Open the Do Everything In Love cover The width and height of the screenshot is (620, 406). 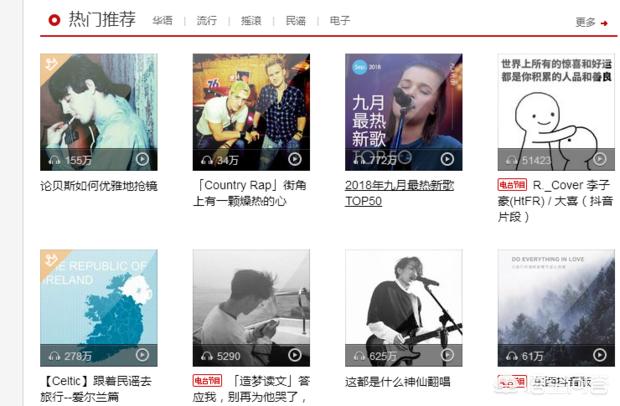pos(556,300)
